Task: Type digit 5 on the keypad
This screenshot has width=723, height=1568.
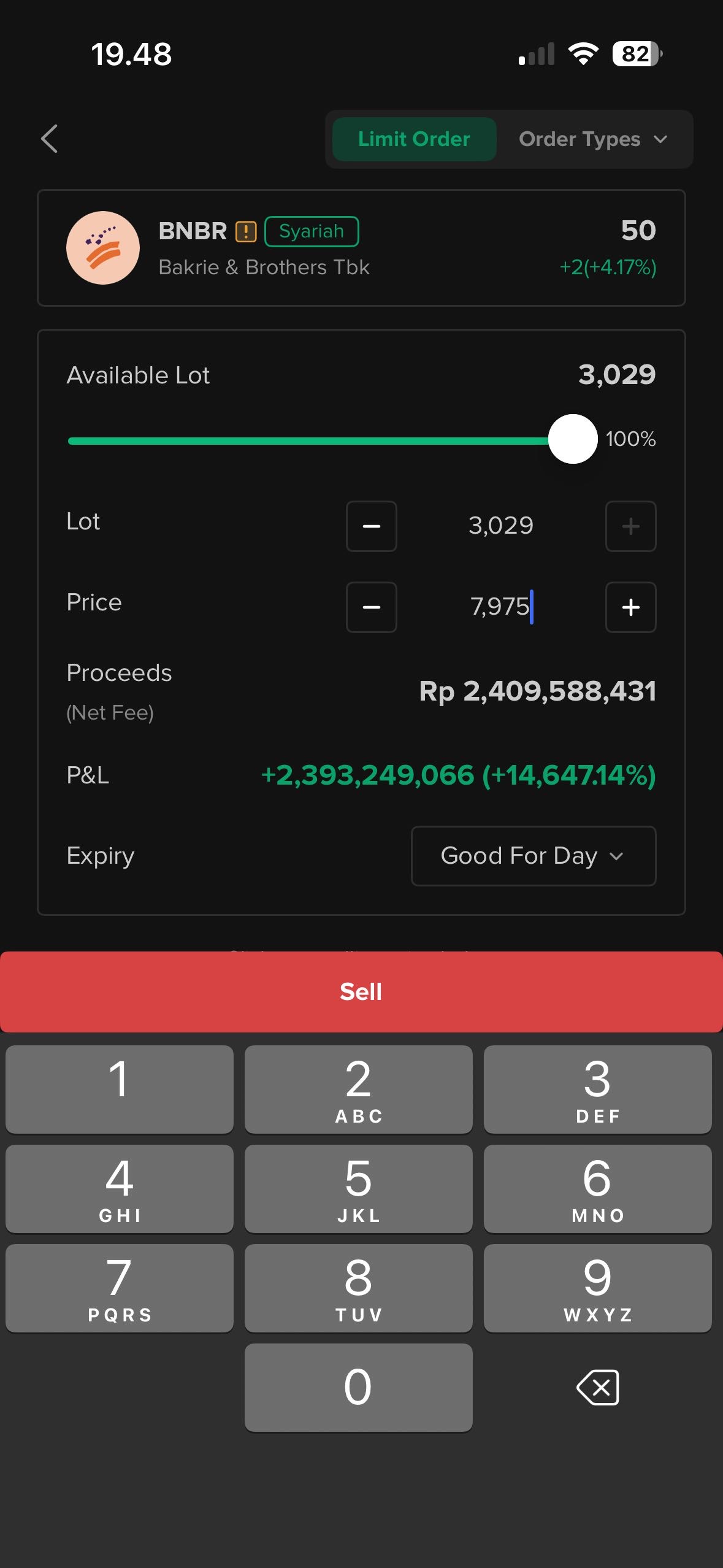Action: [x=358, y=1188]
